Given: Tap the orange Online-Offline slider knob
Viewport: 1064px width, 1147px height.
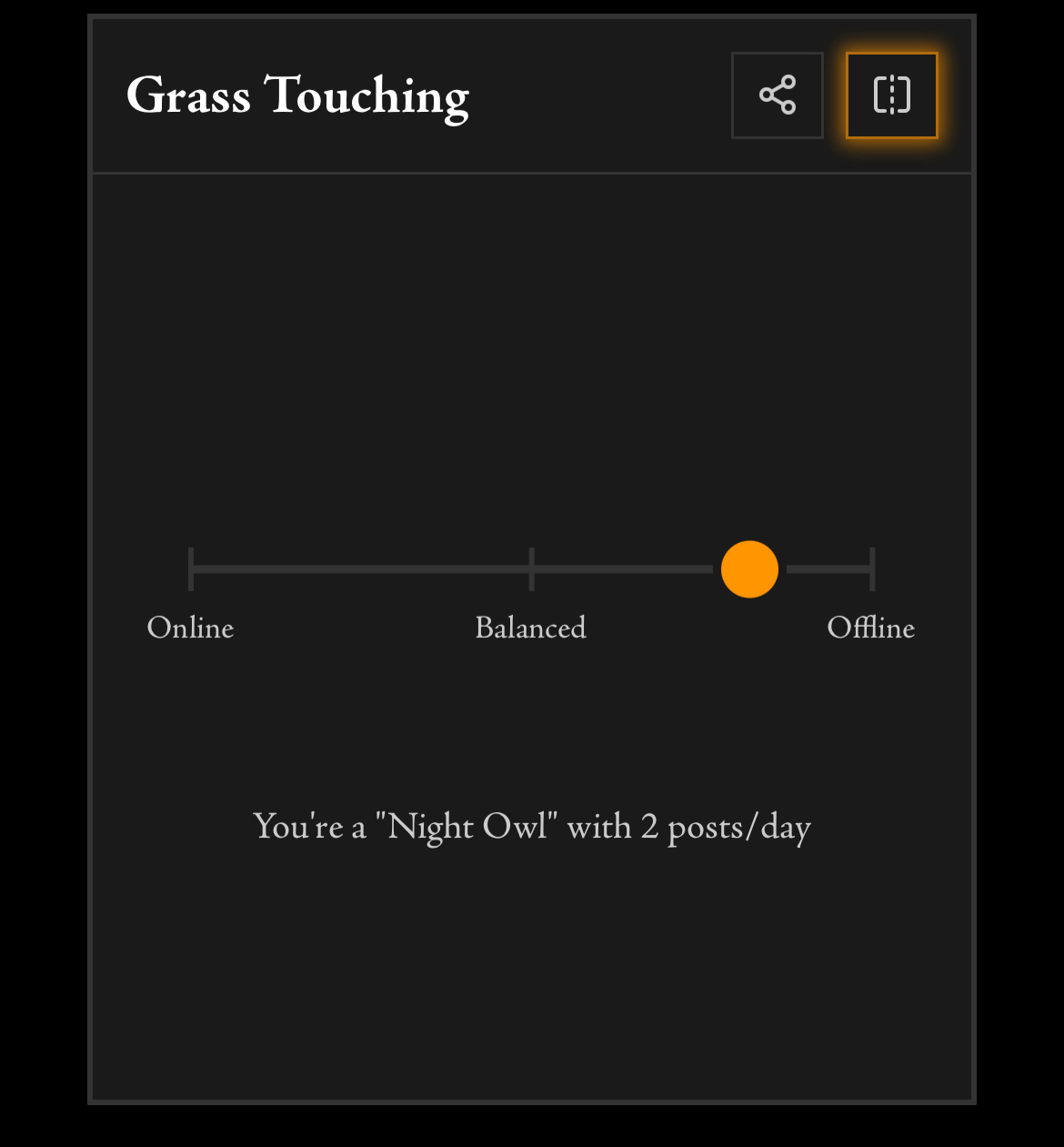Looking at the screenshot, I should tap(749, 569).
